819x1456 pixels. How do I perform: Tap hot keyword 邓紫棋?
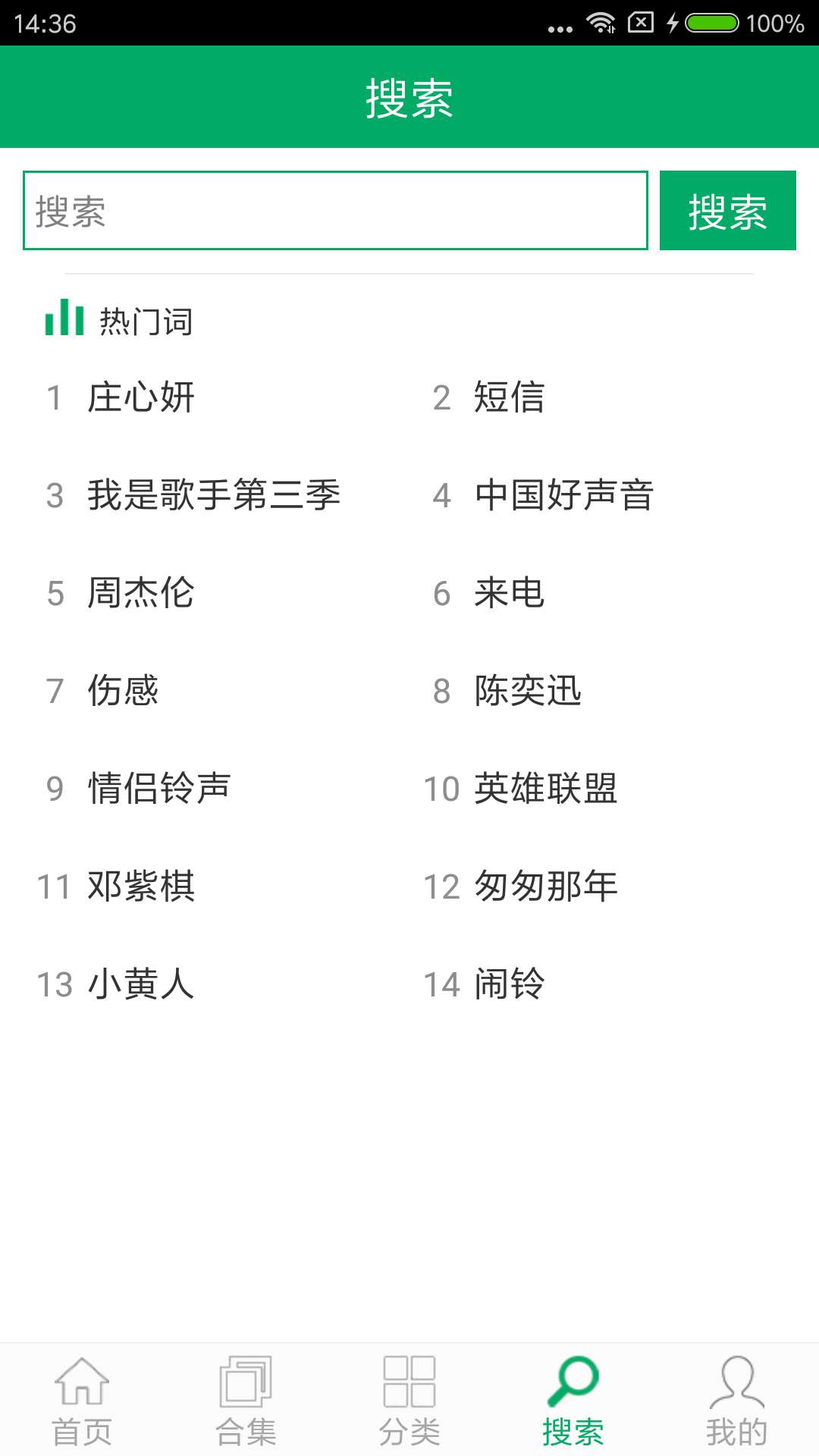141,886
